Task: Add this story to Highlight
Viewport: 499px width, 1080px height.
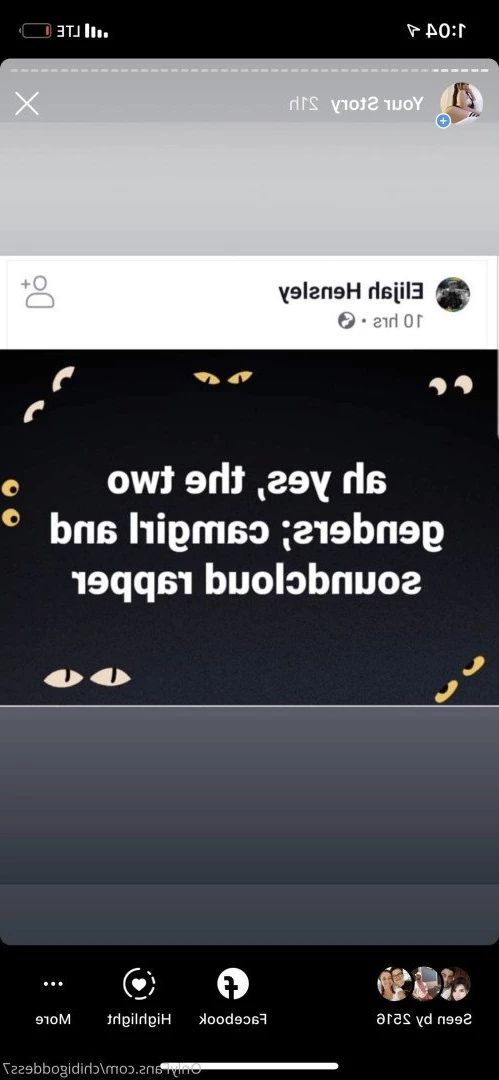Action: (x=139, y=997)
